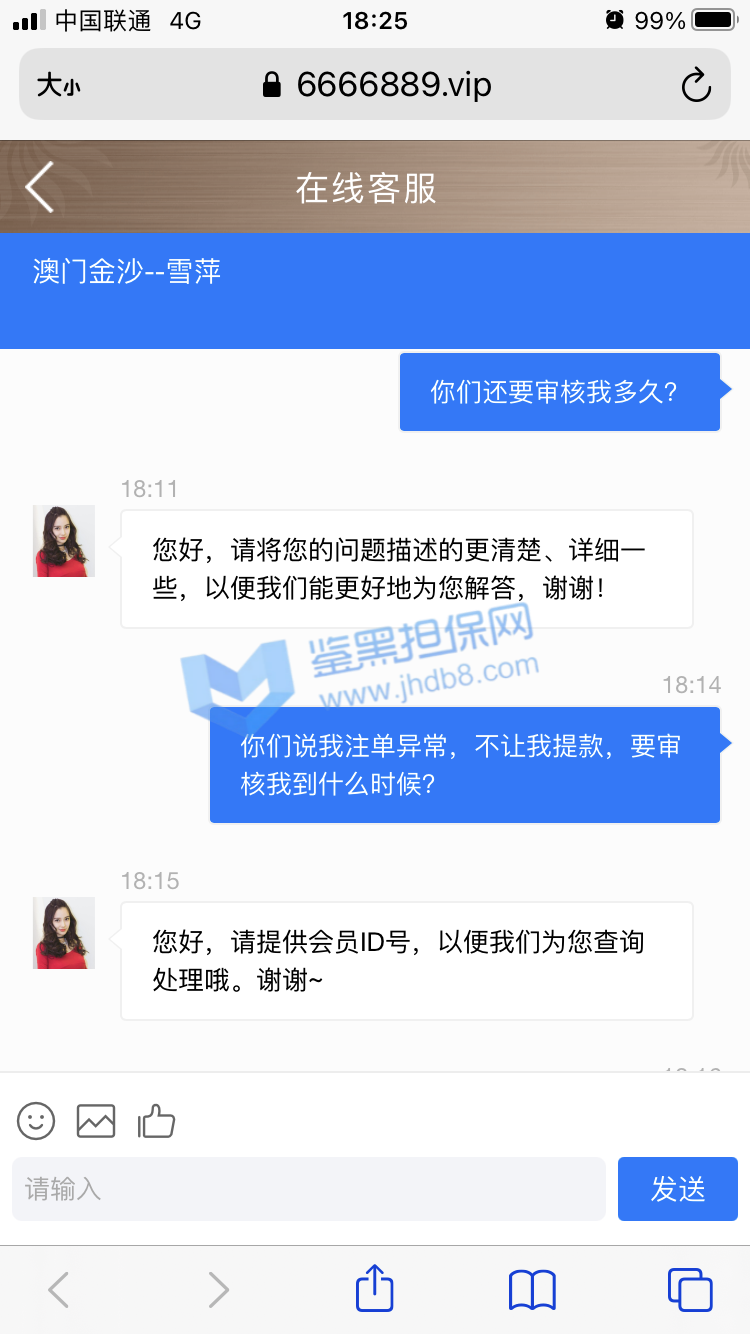Go back from the 在线客服 chat
The width and height of the screenshot is (750, 1334).
click(40, 187)
